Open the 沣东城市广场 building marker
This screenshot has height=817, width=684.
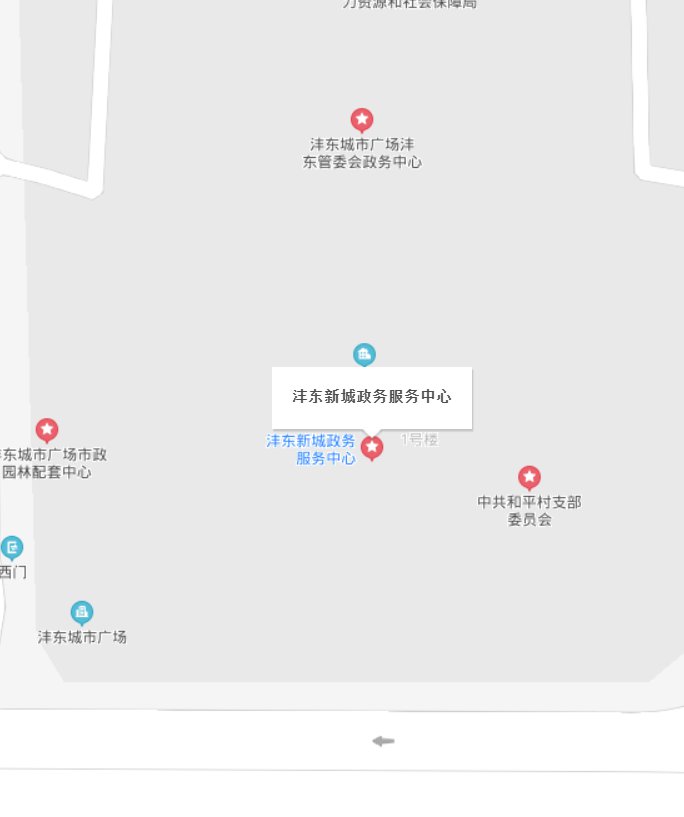[82, 612]
